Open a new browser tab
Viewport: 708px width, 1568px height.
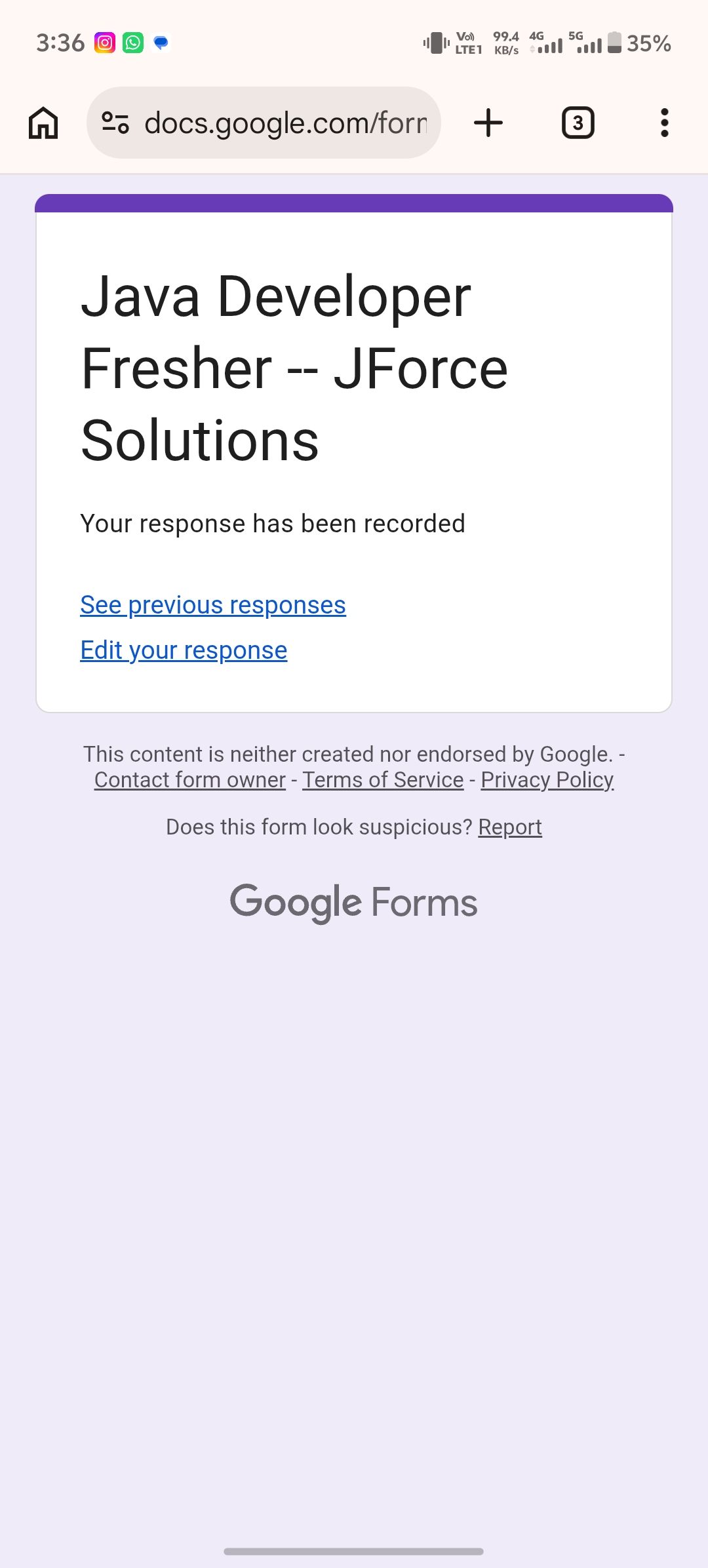488,123
